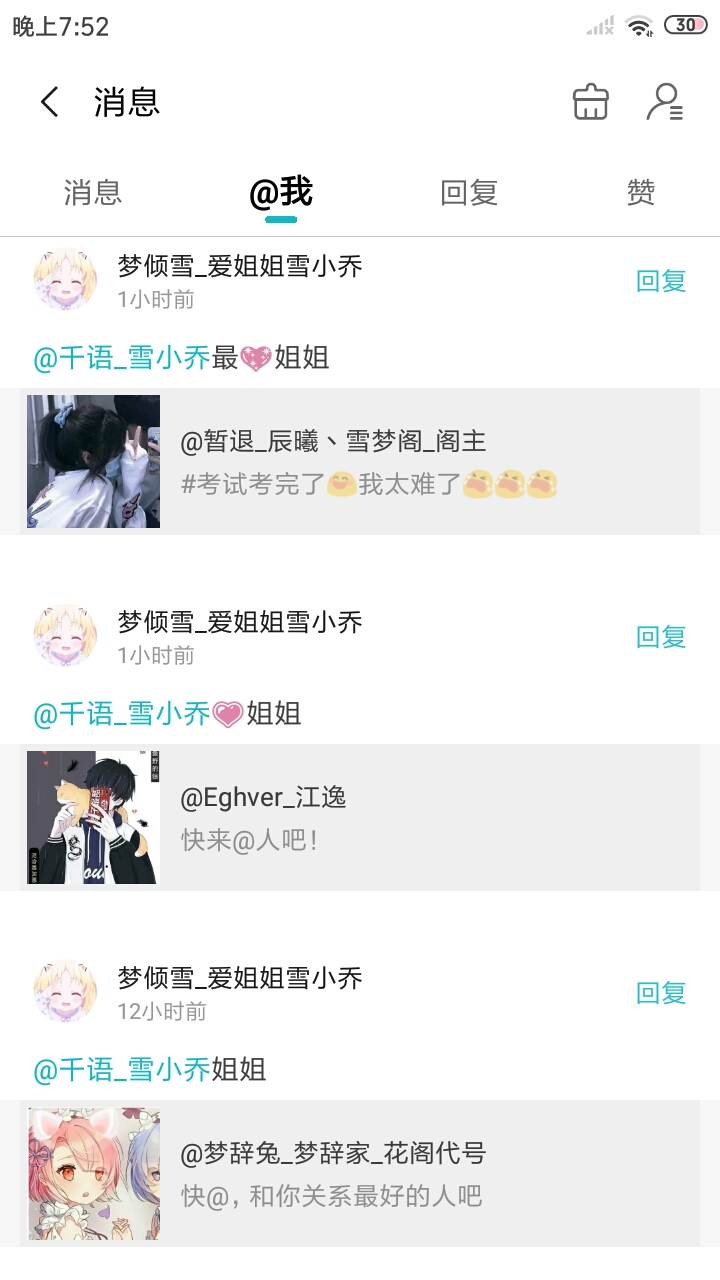Open the 12小时前 avatar of 梦倾雪_爱姐姐雪小乔
720x1280 pixels.
coord(65,991)
